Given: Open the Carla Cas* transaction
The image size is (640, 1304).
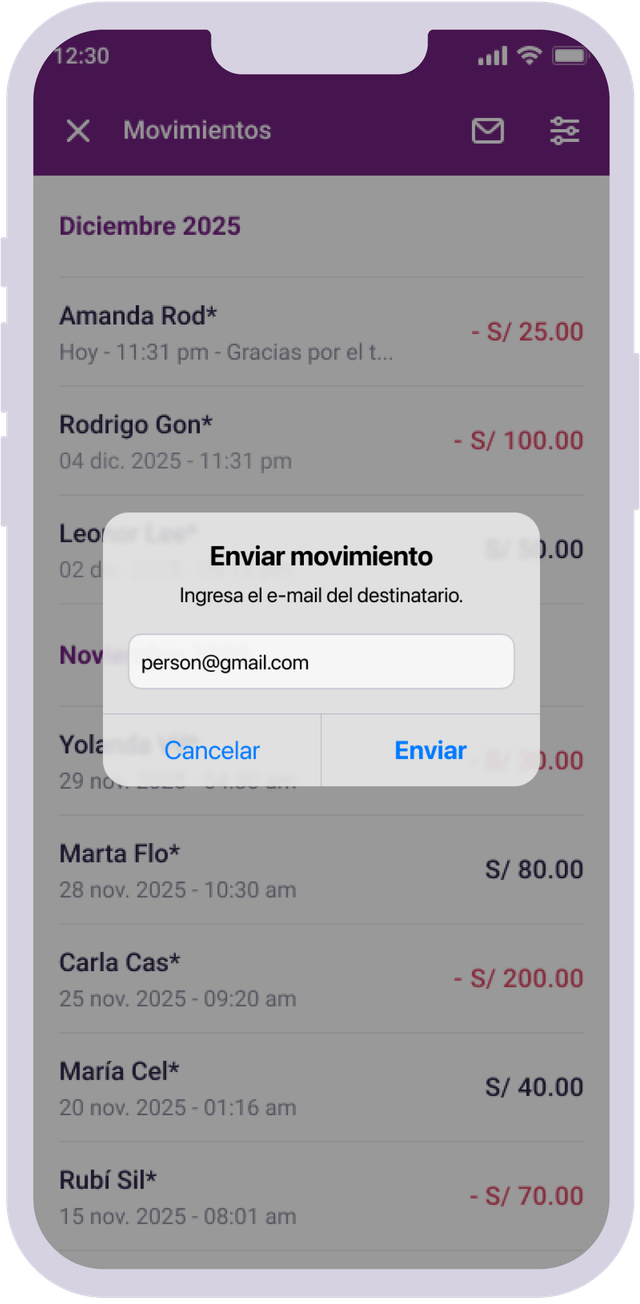Looking at the screenshot, I should pyautogui.click(x=321, y=979).
